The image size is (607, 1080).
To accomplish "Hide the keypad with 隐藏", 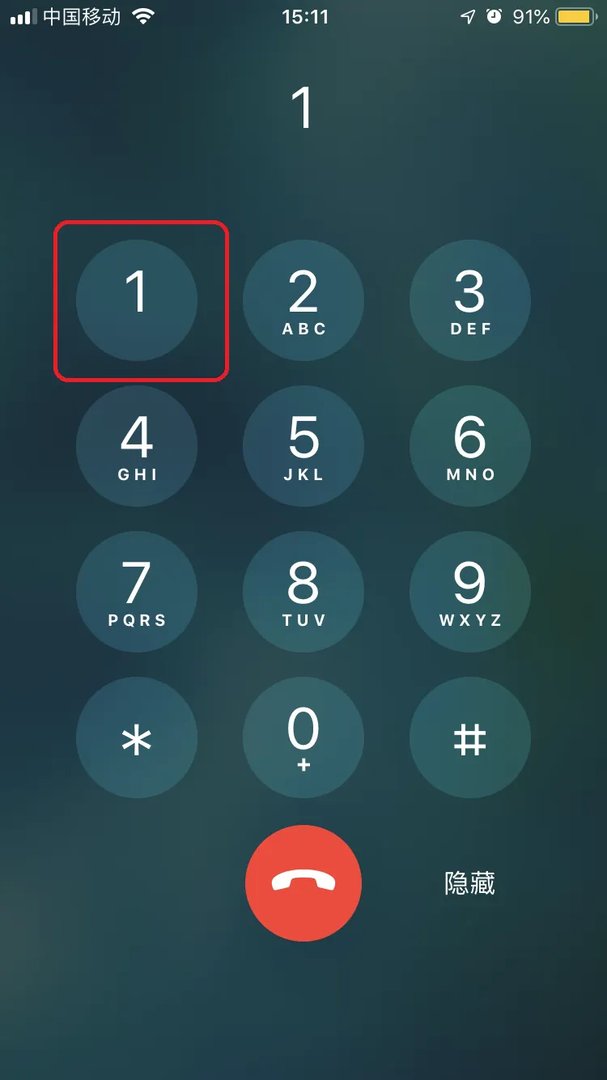I will coord(470,883).
